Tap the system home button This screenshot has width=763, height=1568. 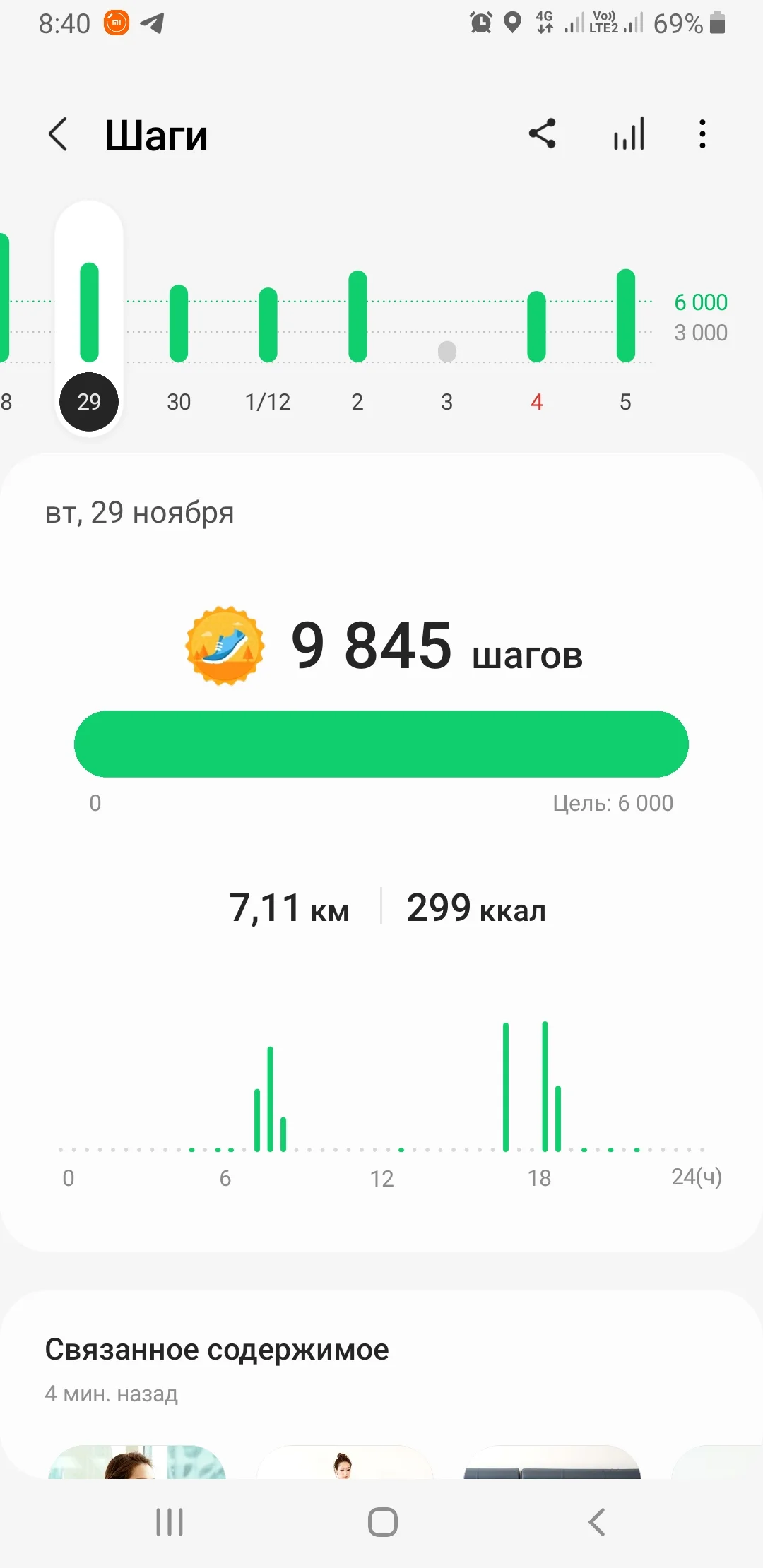tap(382, 1522)
